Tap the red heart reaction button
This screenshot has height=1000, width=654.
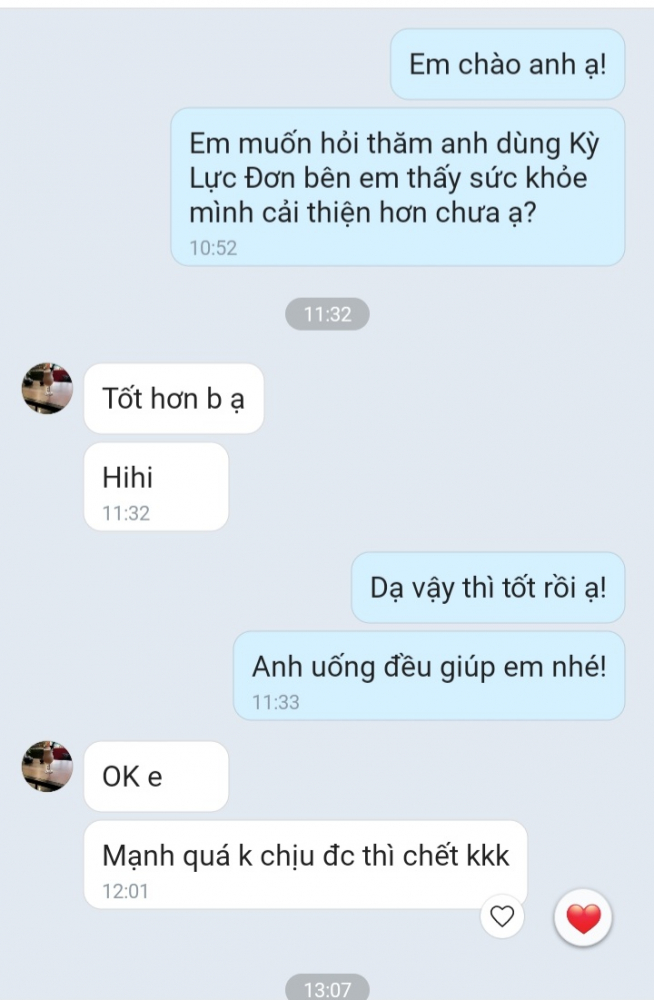tap(583, 916)
